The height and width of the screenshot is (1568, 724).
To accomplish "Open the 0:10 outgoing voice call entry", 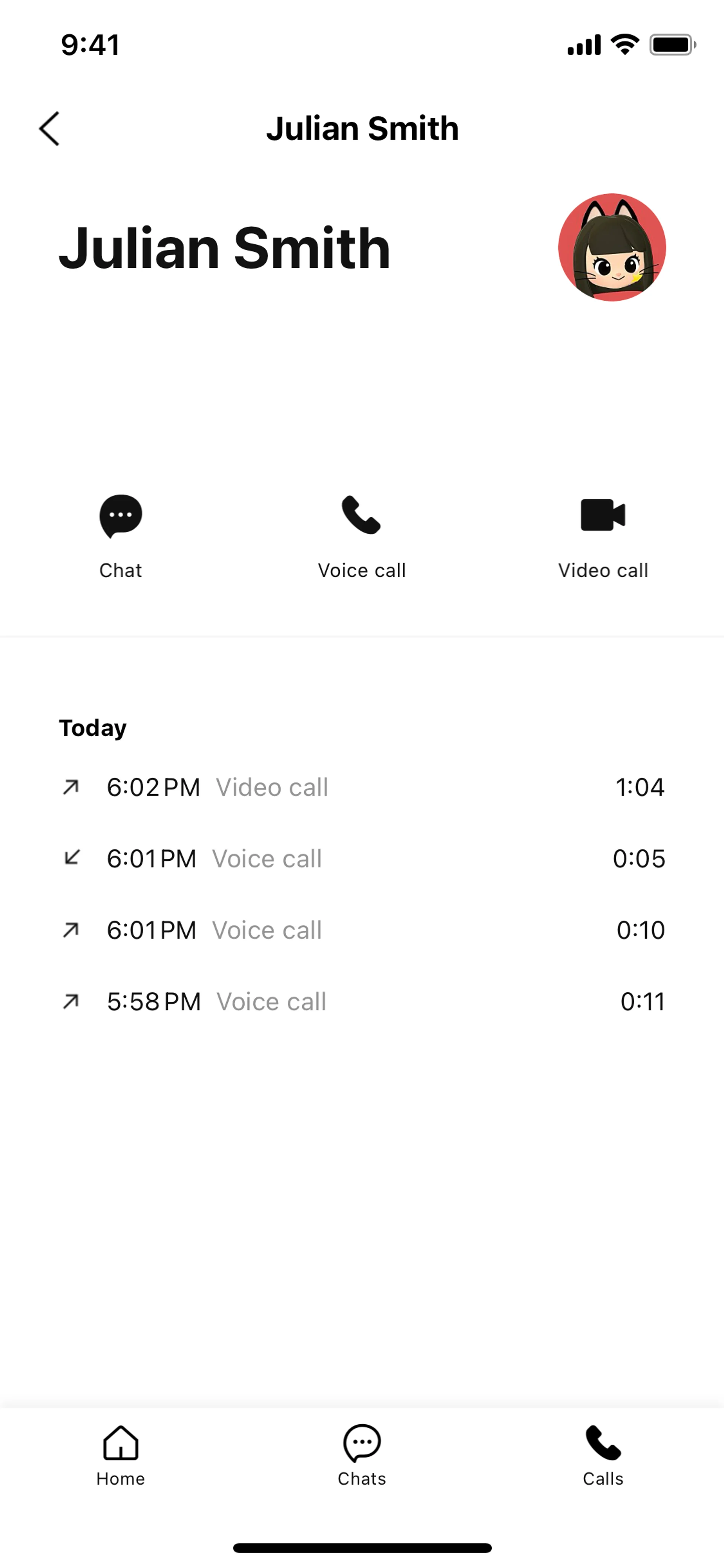I will 361,929.
